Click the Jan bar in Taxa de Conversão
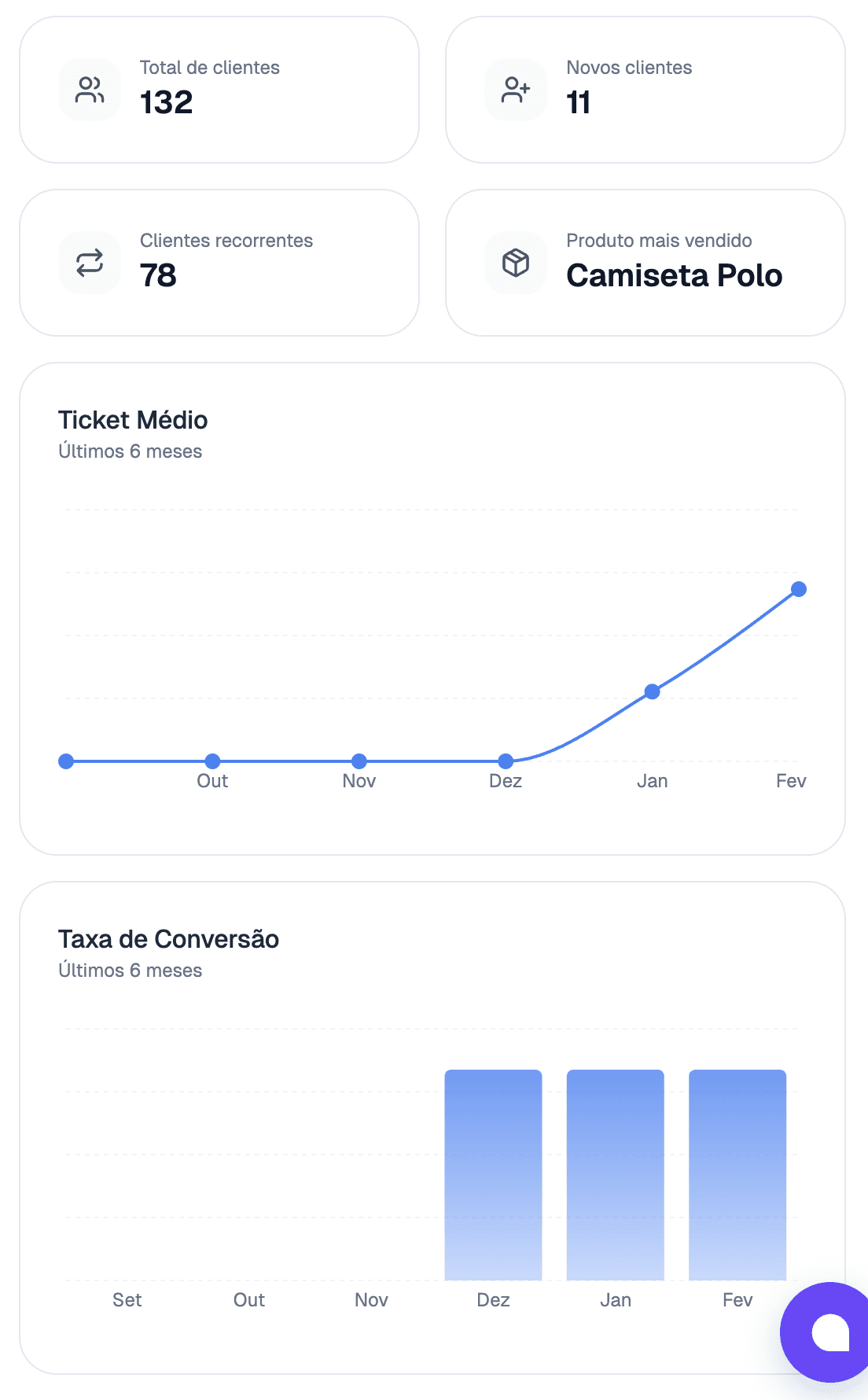Image resolution: width=868 pixels, height=1400 pixels. [615, 1176]
